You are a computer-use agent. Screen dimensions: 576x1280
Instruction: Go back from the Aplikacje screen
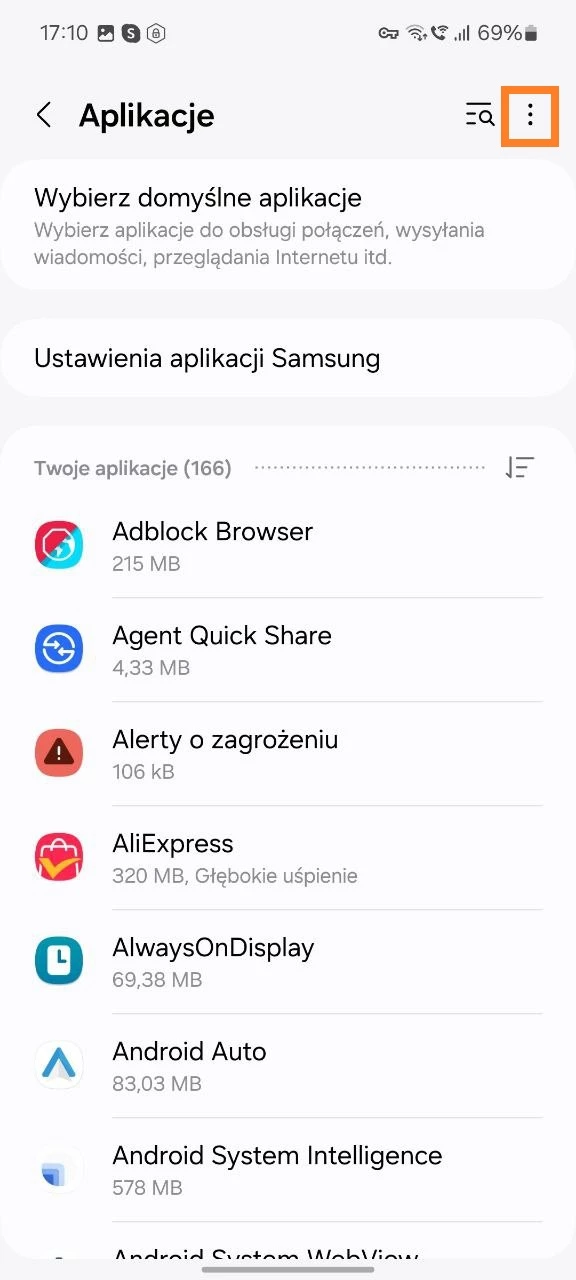[44, 115]
